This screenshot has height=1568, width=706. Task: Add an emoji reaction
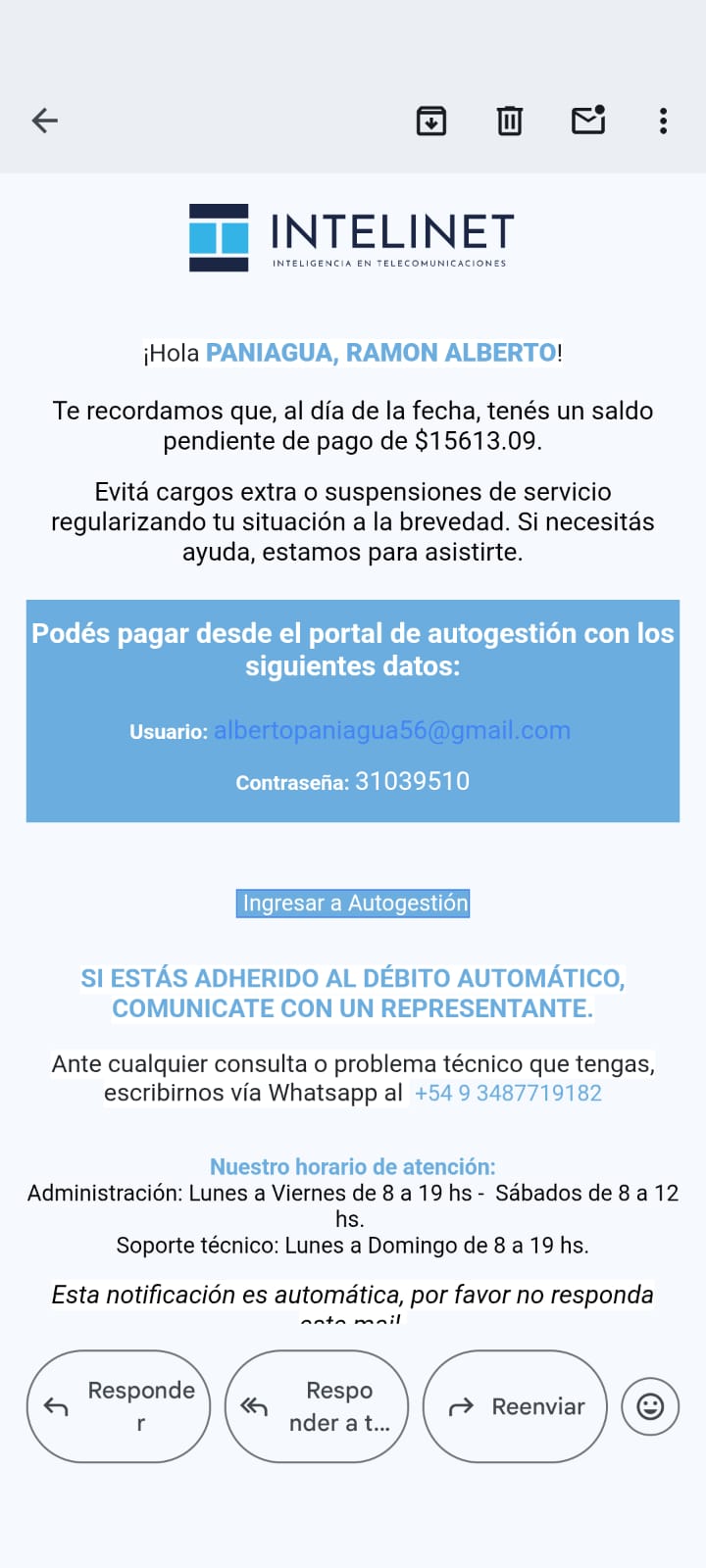click(x=650, y=1406)
